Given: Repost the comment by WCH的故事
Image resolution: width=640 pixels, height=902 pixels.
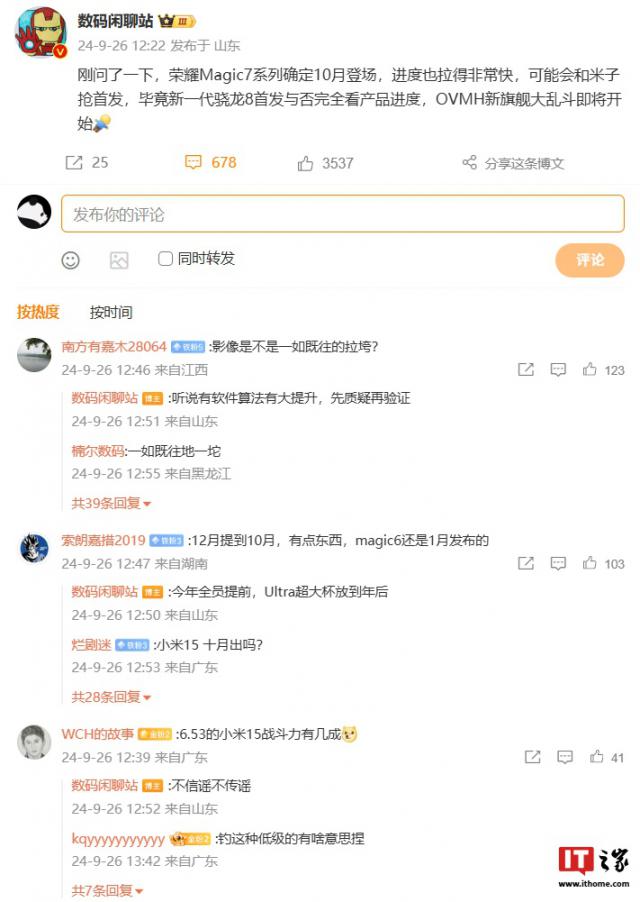Looking at the screenshot, I should (x=533, y=757).
